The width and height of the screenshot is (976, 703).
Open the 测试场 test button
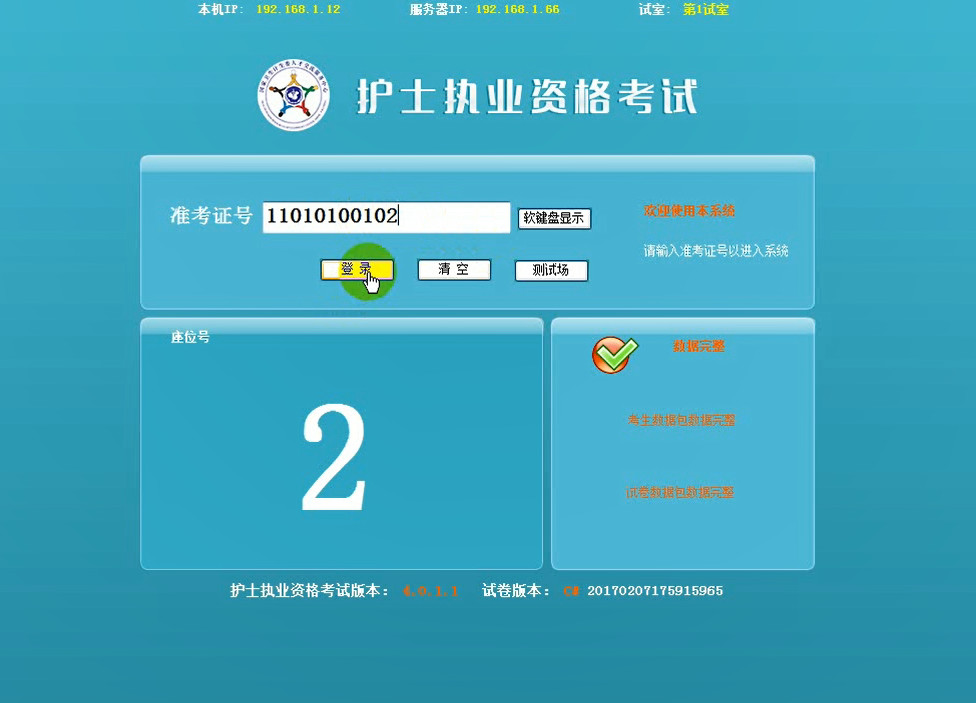point(551,271)
